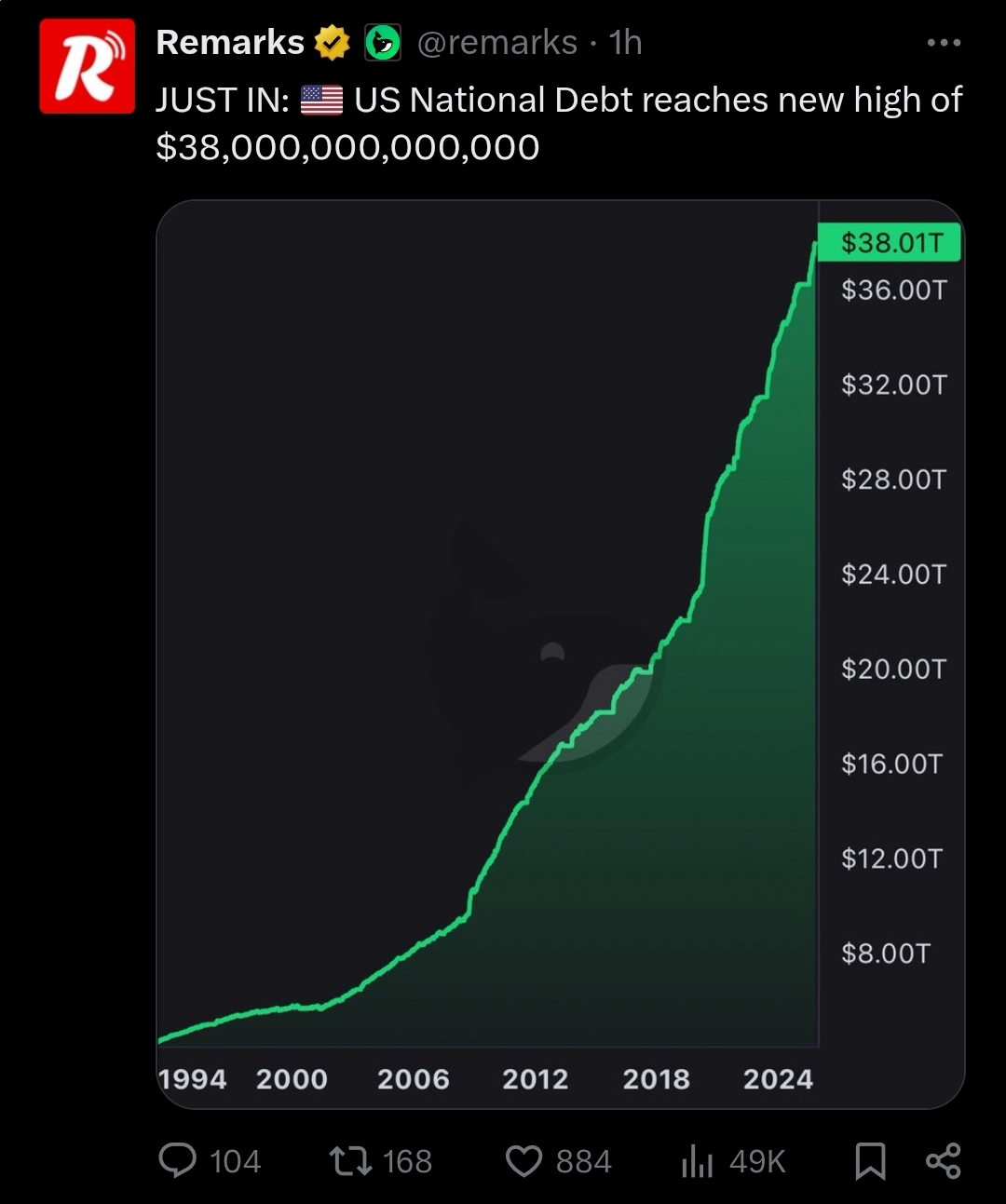
Task: Tap the green affiliate badge beside Remarks
Action: 382,43
